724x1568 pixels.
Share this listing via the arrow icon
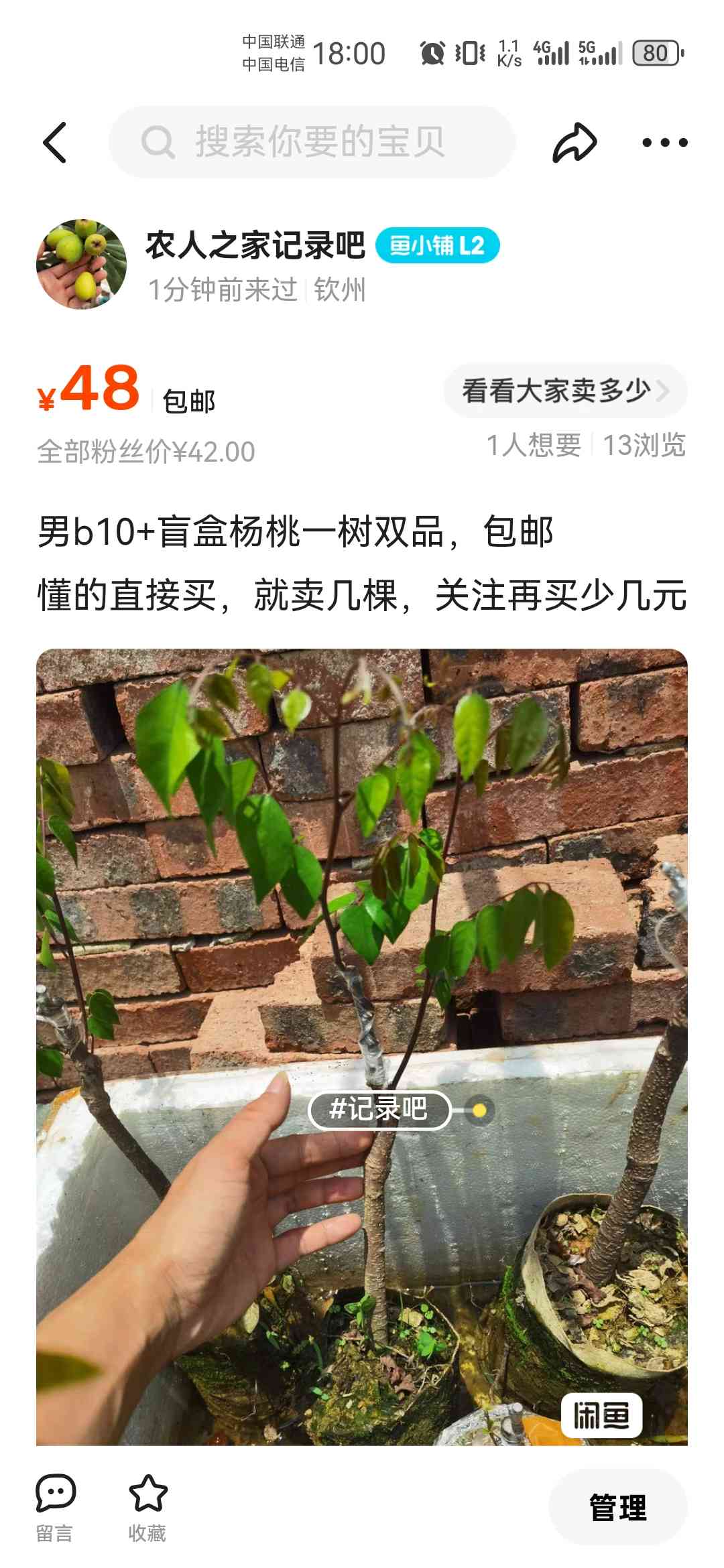[x=574, y=142]
